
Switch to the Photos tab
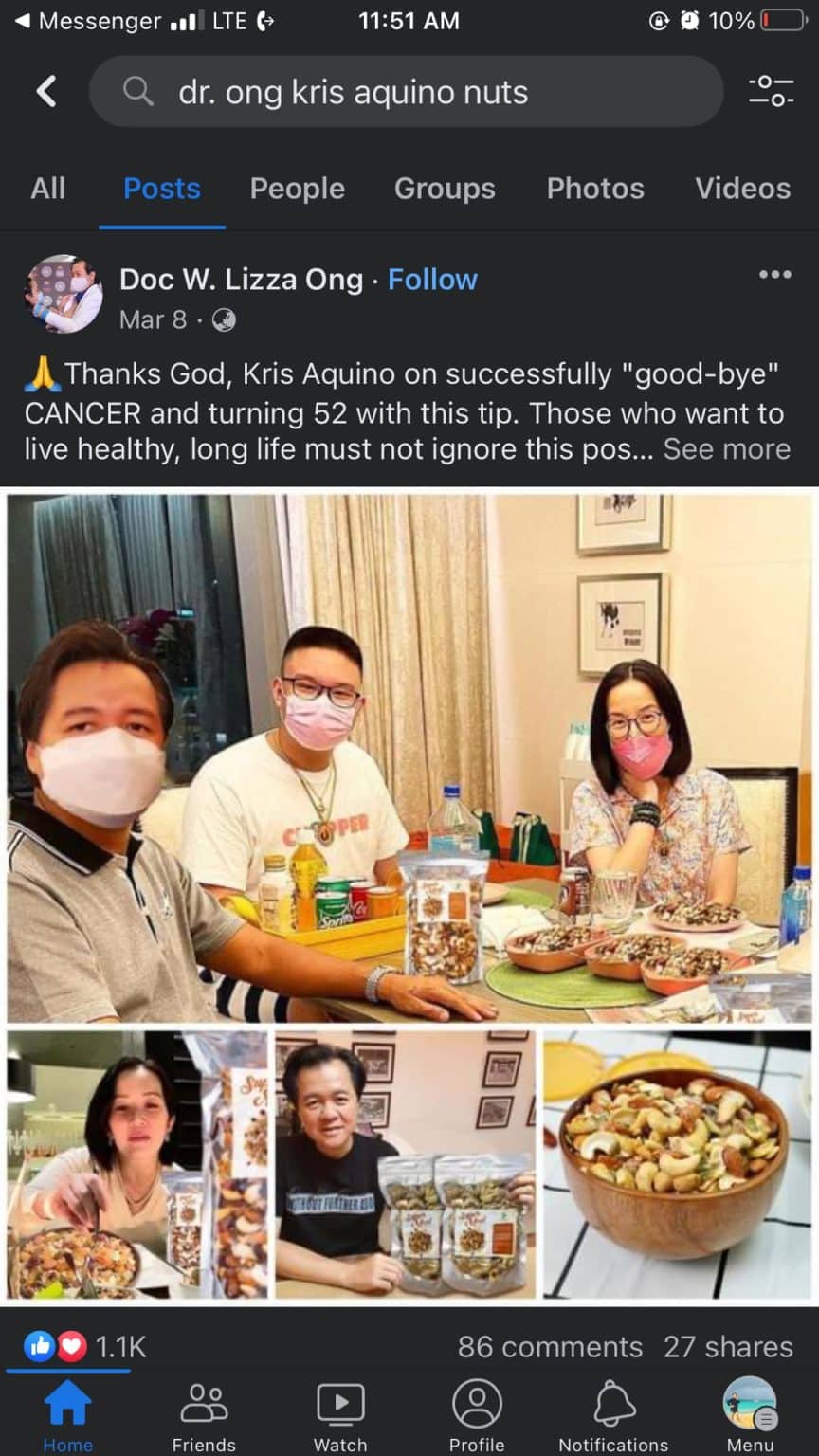(x=595, y=188)
